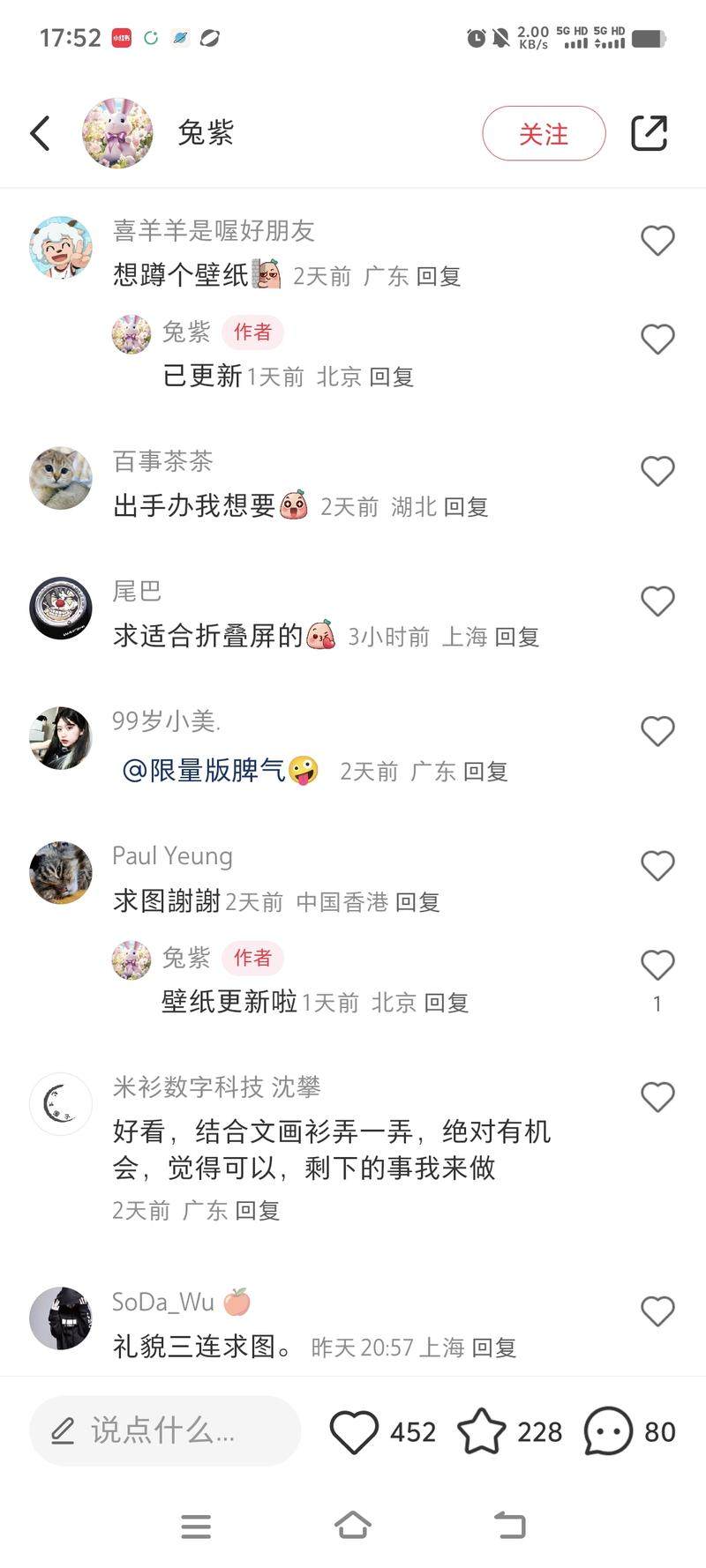Tap the 说点什么 comment input field

(165, 1430)
